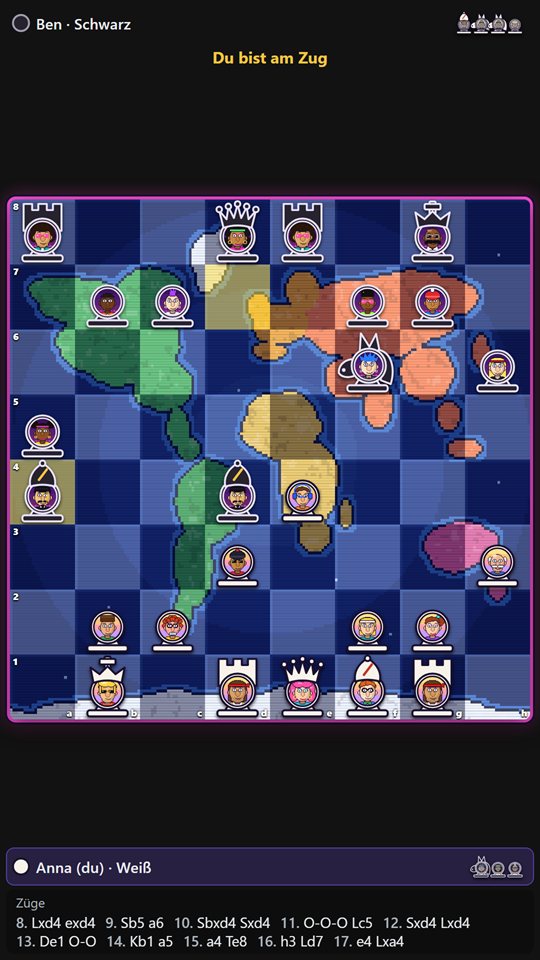The image size is (540, 960).
Task: Select the white pawn on d3
Action: [x=238, y=566]
